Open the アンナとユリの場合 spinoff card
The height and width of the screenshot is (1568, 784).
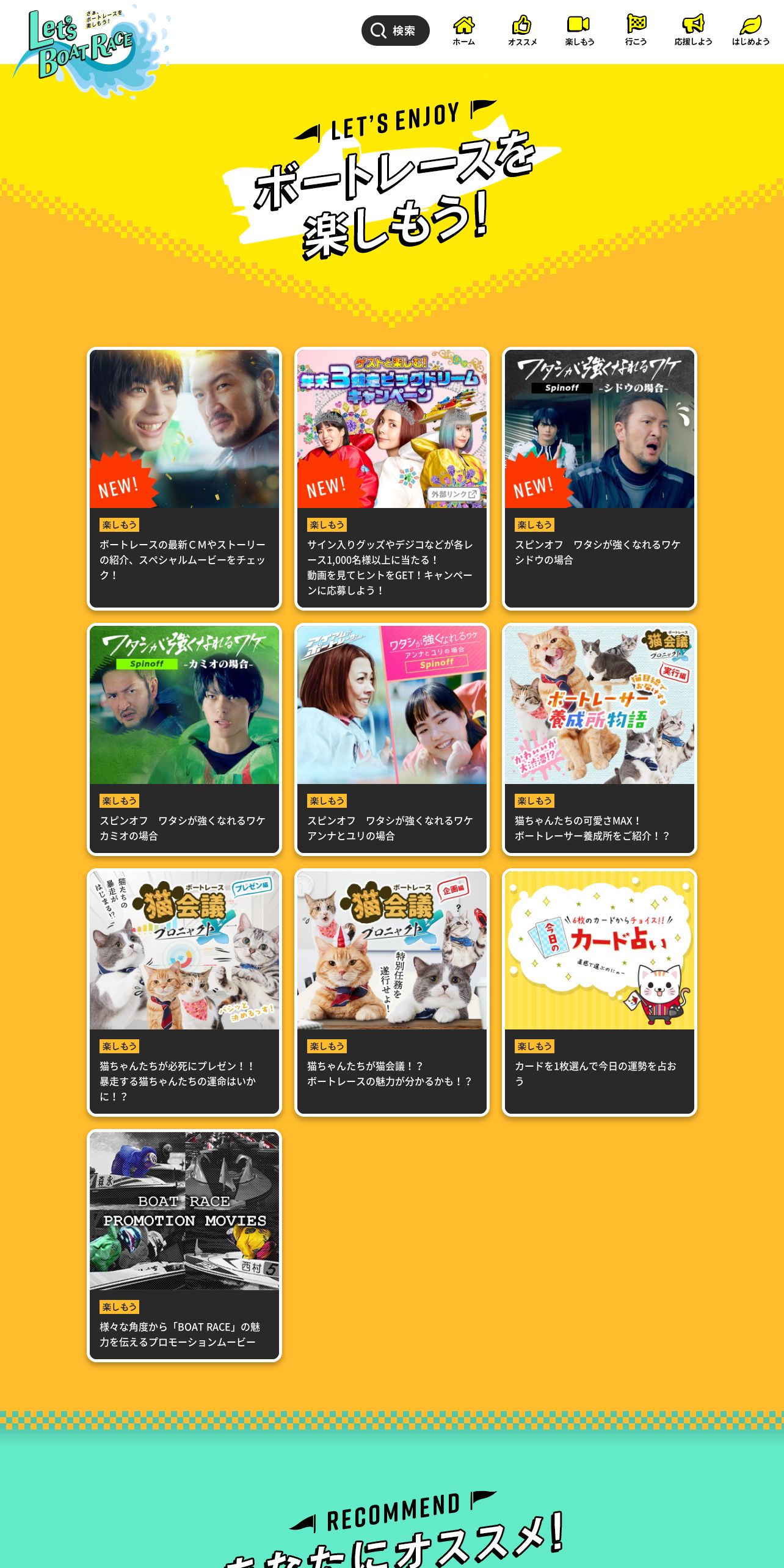coord(392,739)
